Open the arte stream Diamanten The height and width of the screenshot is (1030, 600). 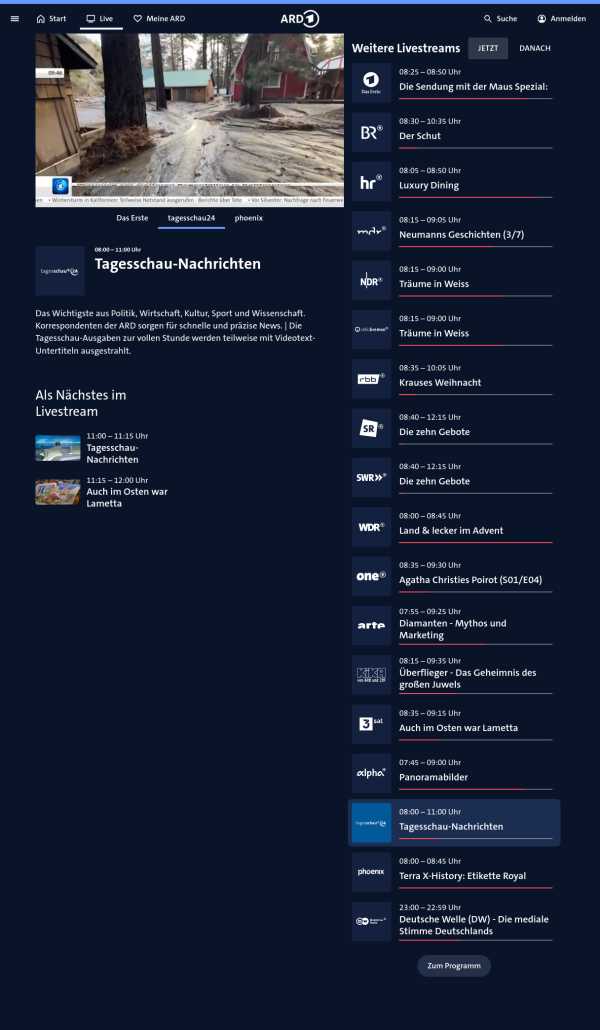pyautogui.click(x=454, y=624)
